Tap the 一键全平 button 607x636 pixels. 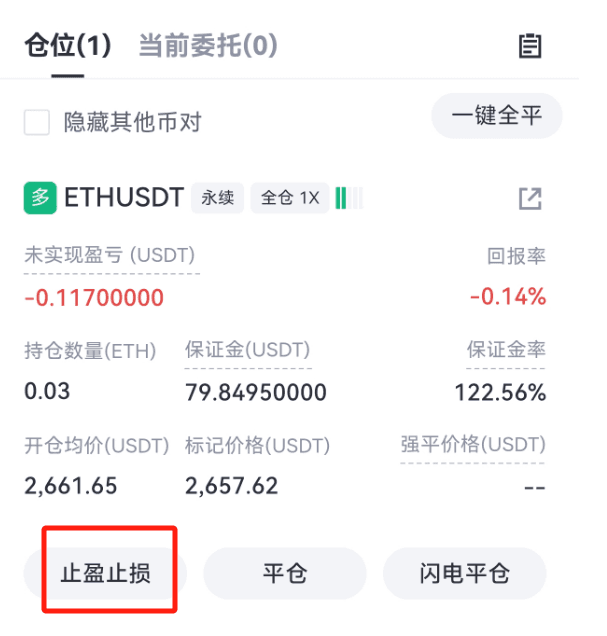(x=496, y=116)
